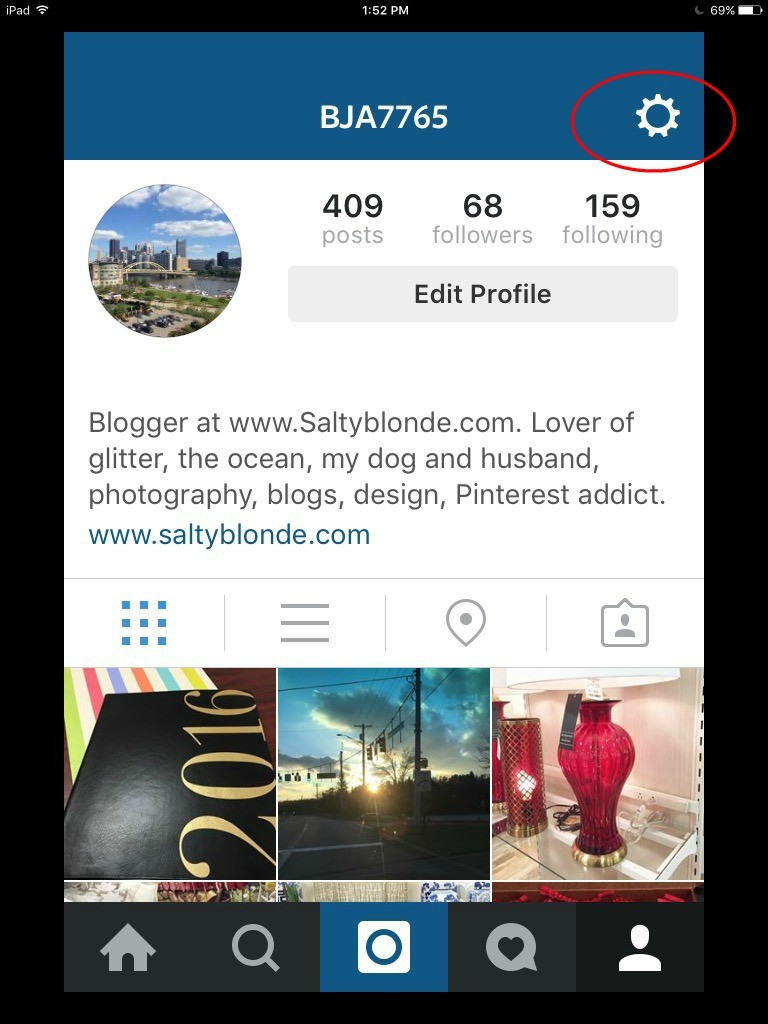768x1024 pixels.
Task: Open the www.saltyblonde.com link
Action: coord(227,534)
